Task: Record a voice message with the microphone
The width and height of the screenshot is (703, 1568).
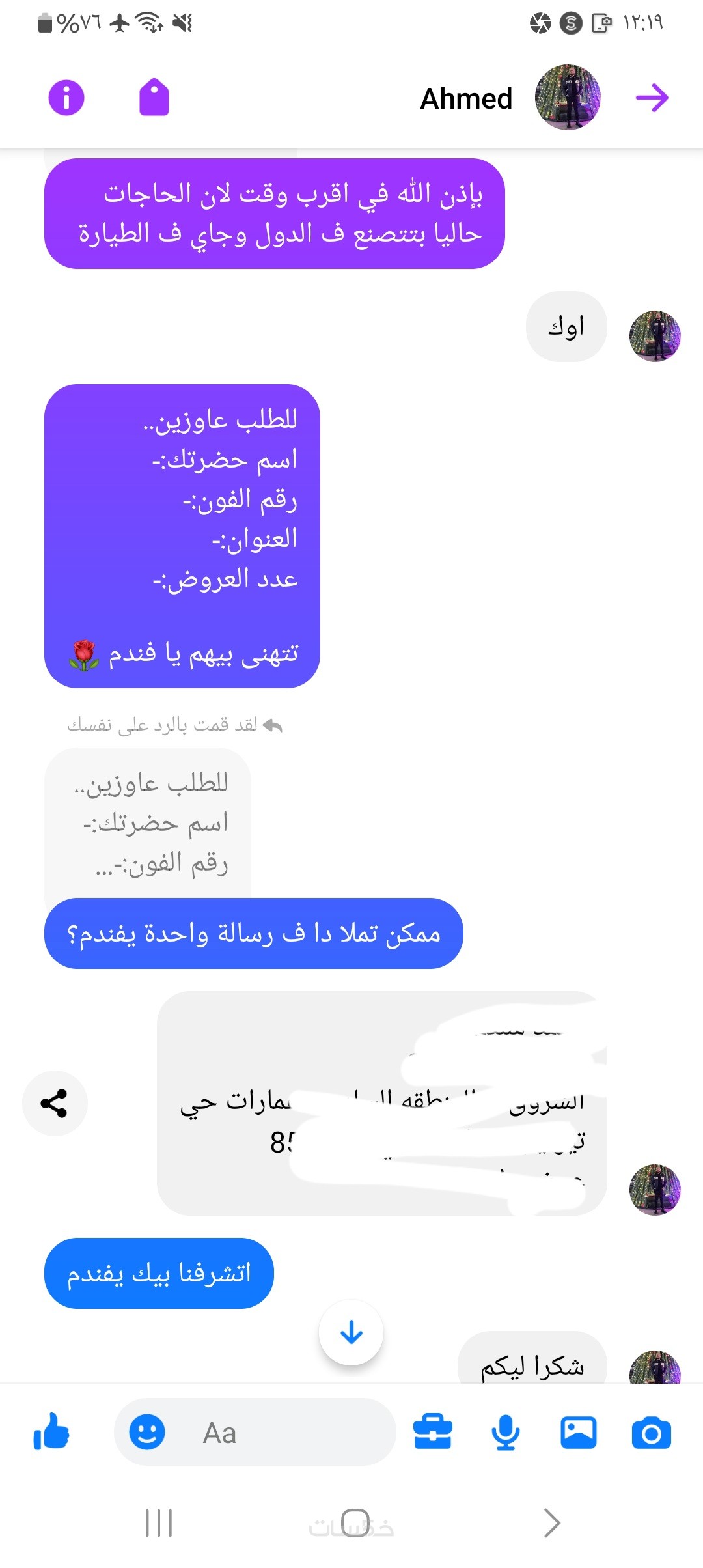Action: tap(506, 1433)
